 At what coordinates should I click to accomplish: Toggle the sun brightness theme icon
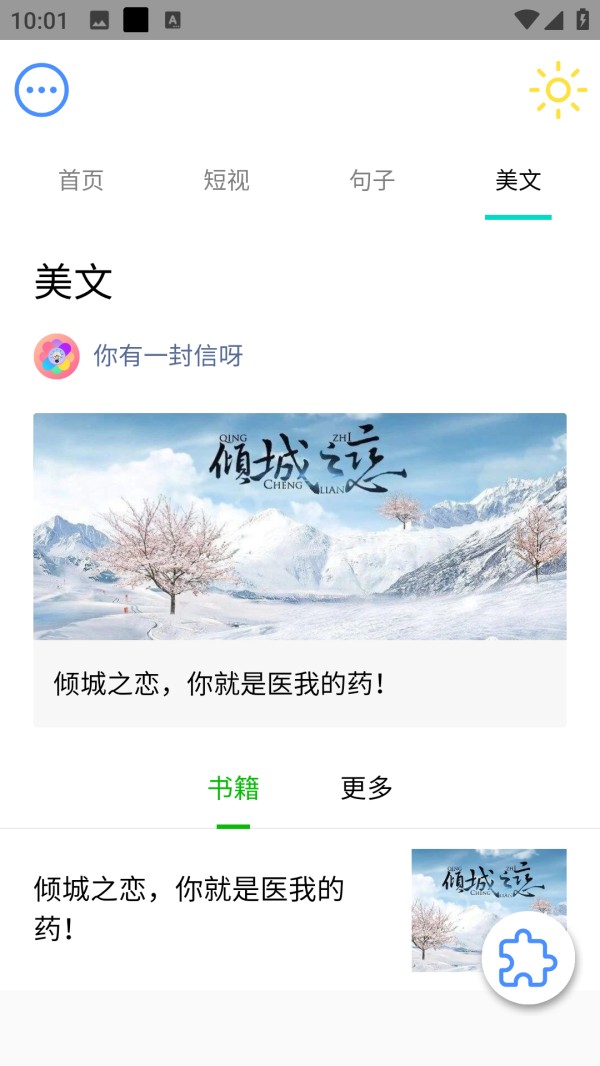557,90
